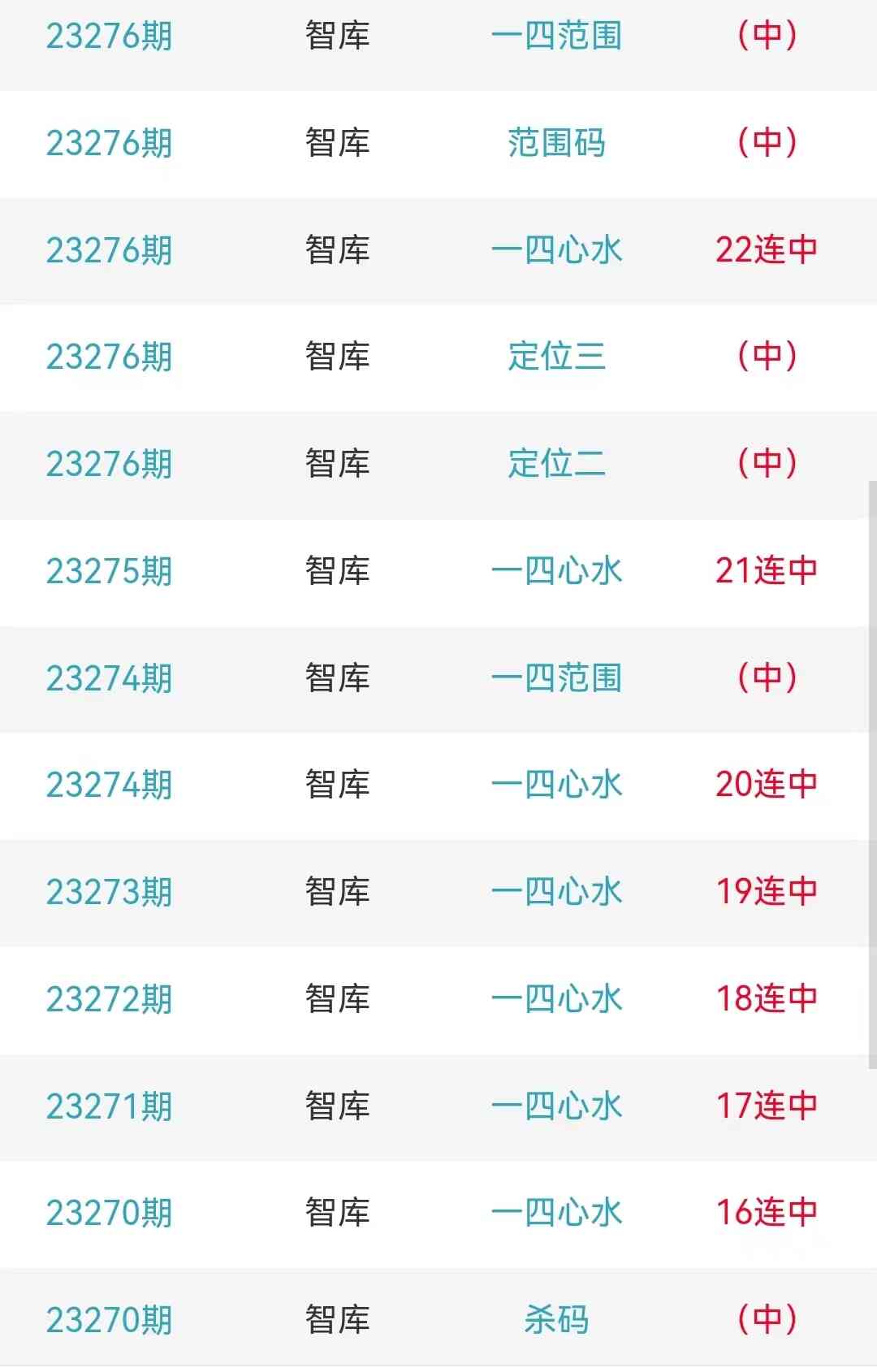877x1372 pixels.
Task: Open 23274期 一四心水 with 20连中
Action: (556, 785)
